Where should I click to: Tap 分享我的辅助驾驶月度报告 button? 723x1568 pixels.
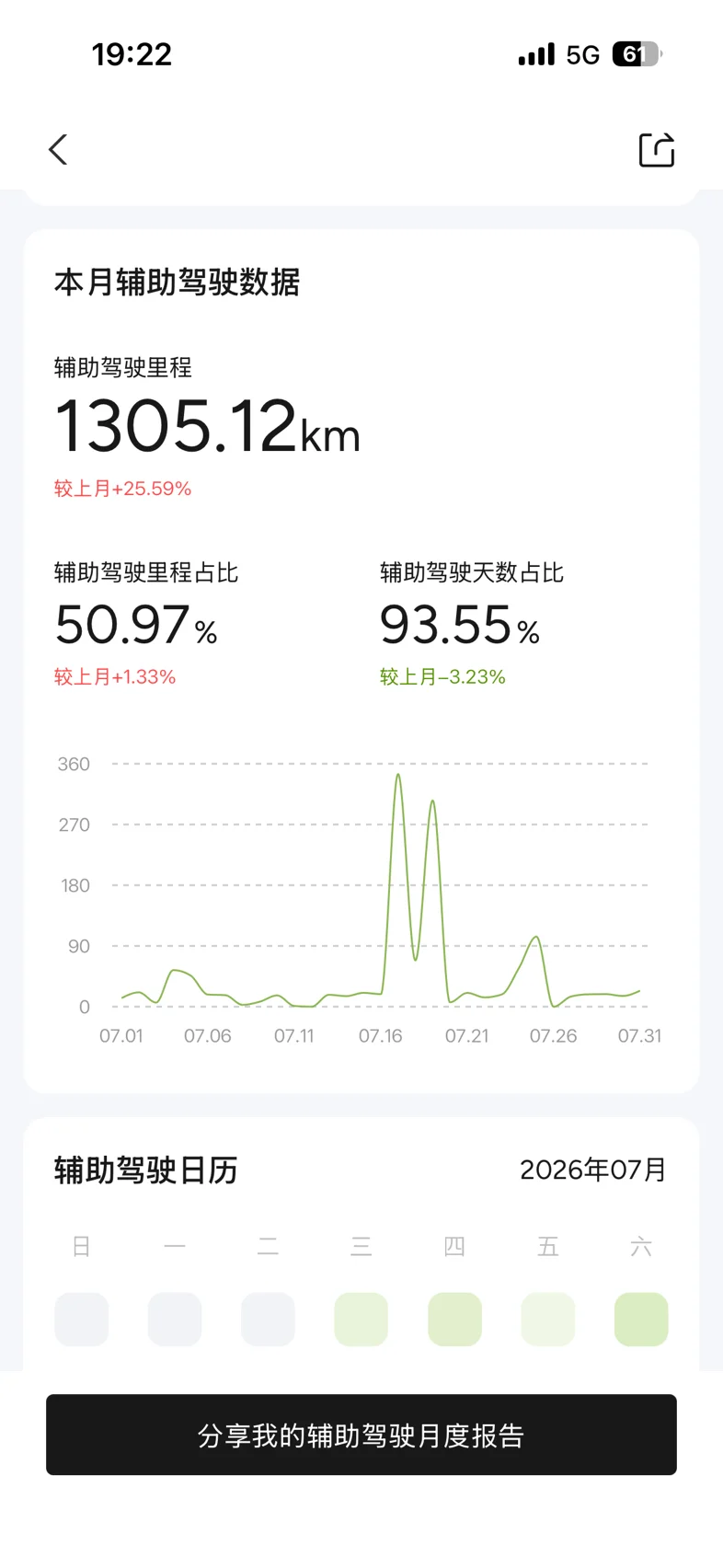pyautogui.click(x=361, y=1435)
